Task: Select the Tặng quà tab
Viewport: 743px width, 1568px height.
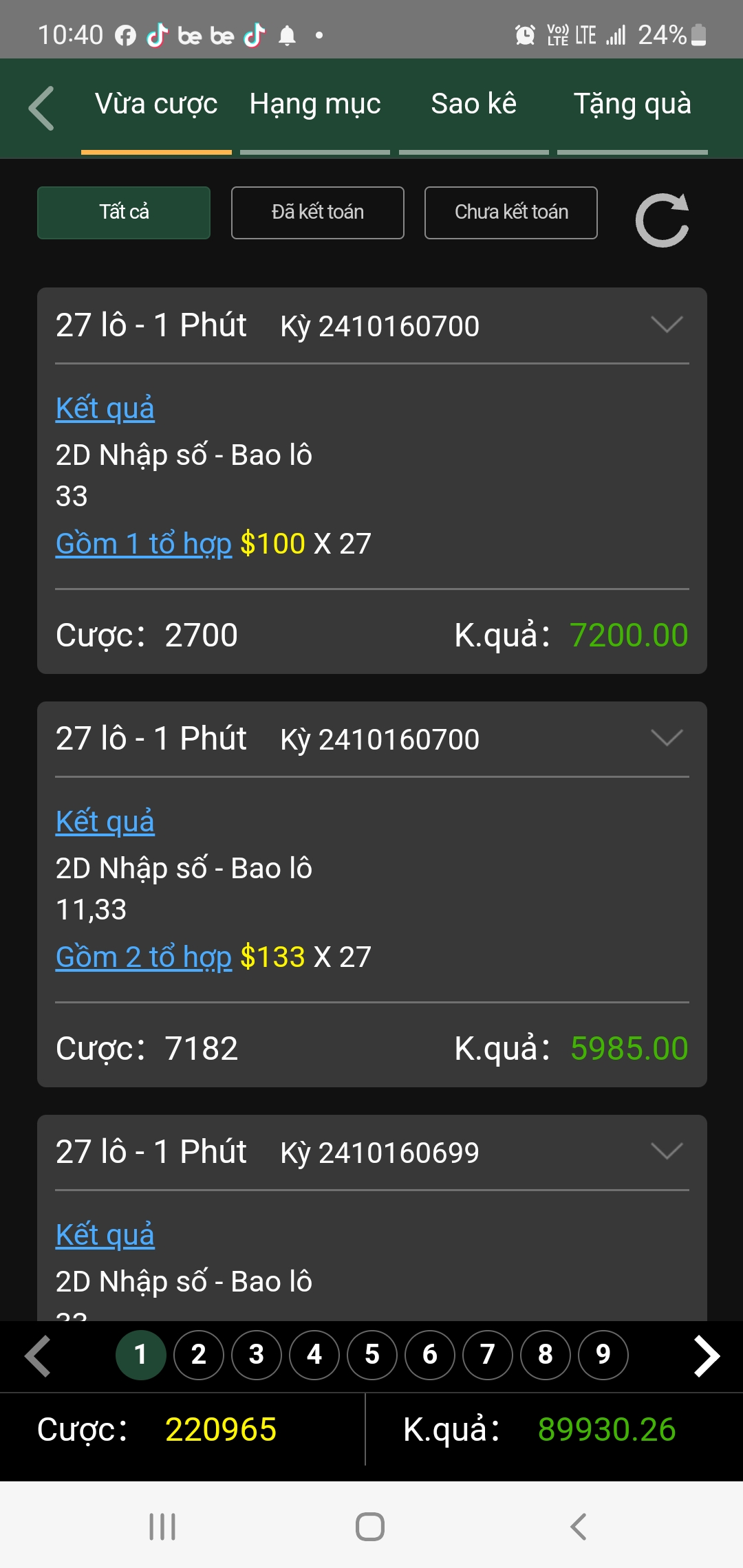Action: click(632, 105)
